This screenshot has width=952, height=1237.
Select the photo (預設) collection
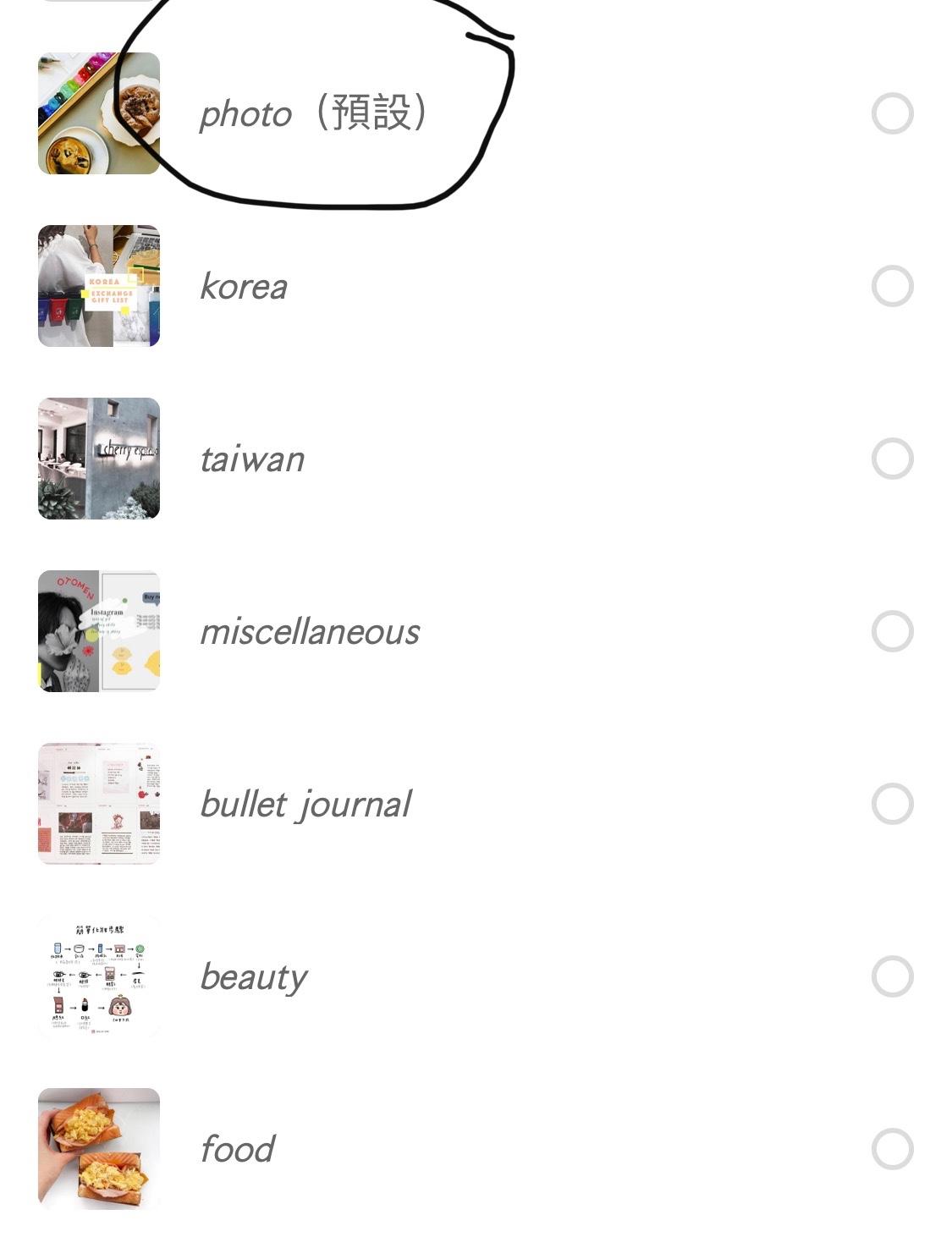(x=892, y=114)
